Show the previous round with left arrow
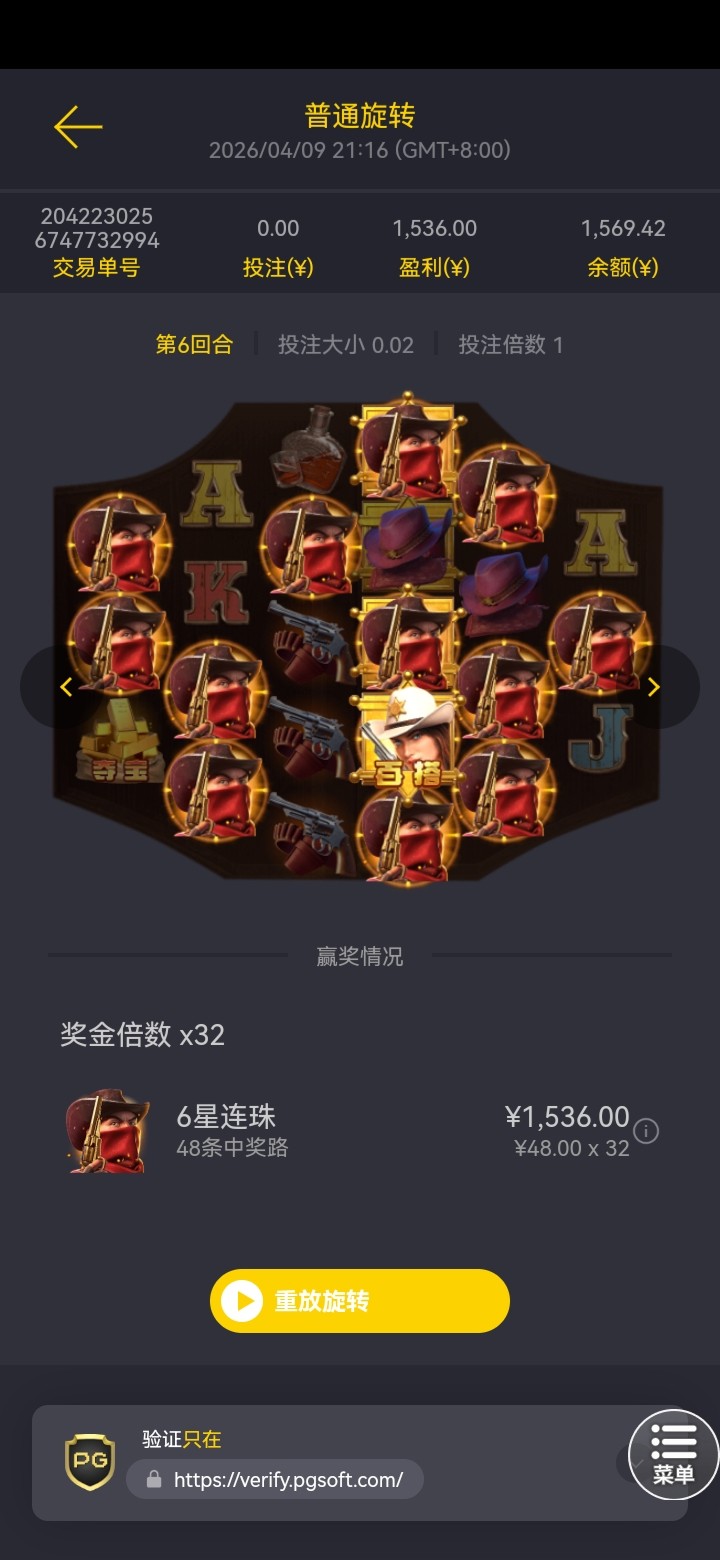The image size is (720, 1560). (66, 687)
